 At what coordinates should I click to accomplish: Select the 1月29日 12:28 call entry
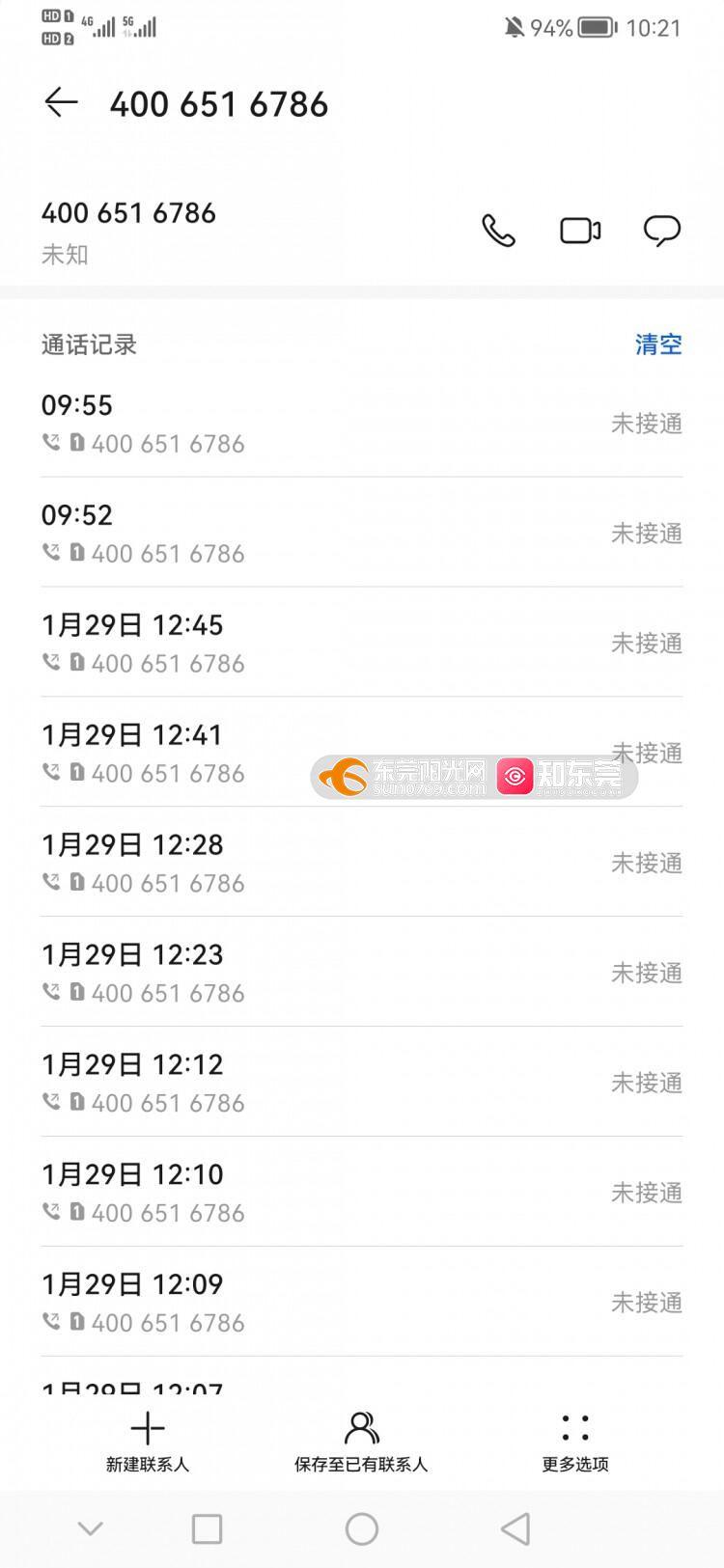coord(362,863)
